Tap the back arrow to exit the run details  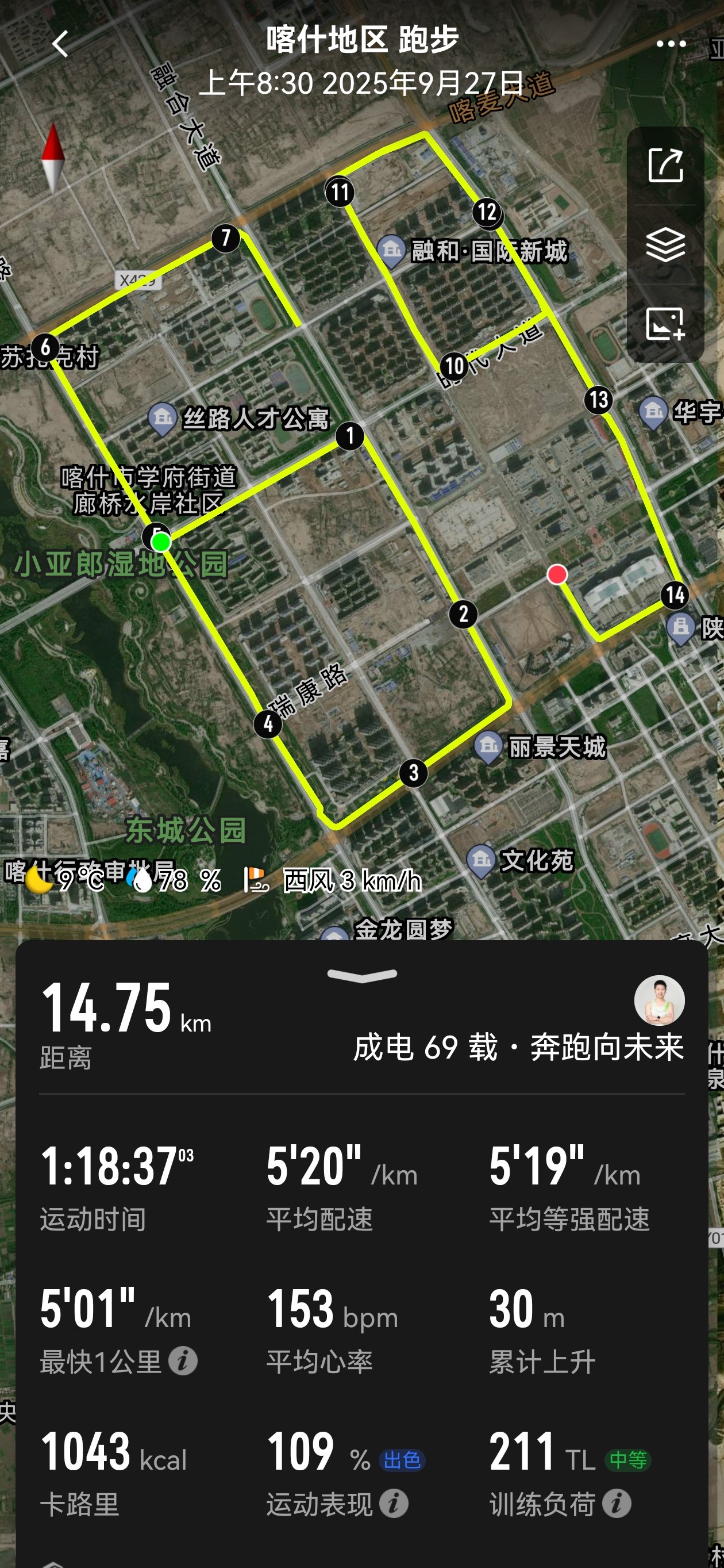(59, 43)
